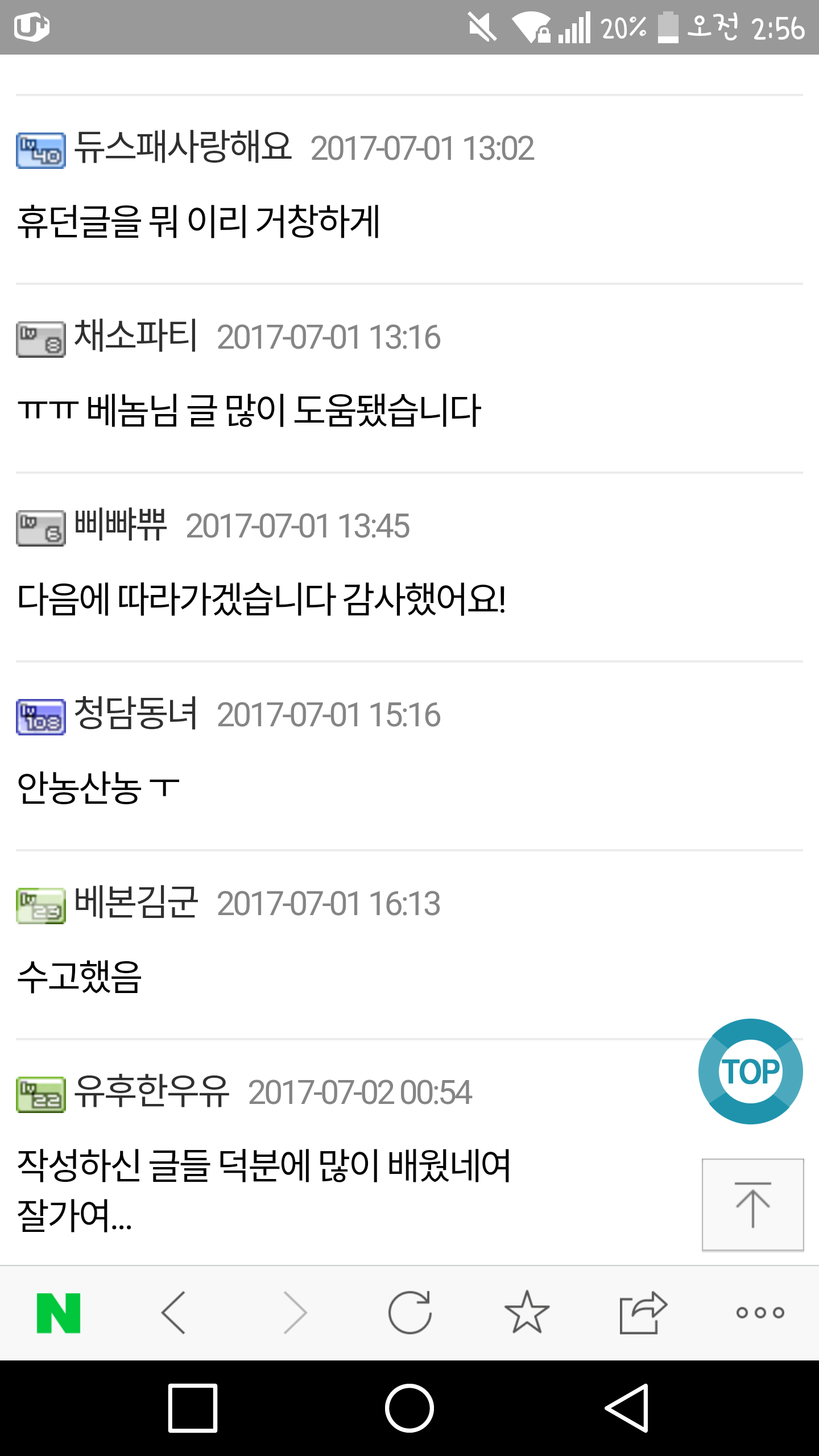Go forward with the right arrow
The width and height of the screenshot is (819, 1456).
click(295, 1313)
